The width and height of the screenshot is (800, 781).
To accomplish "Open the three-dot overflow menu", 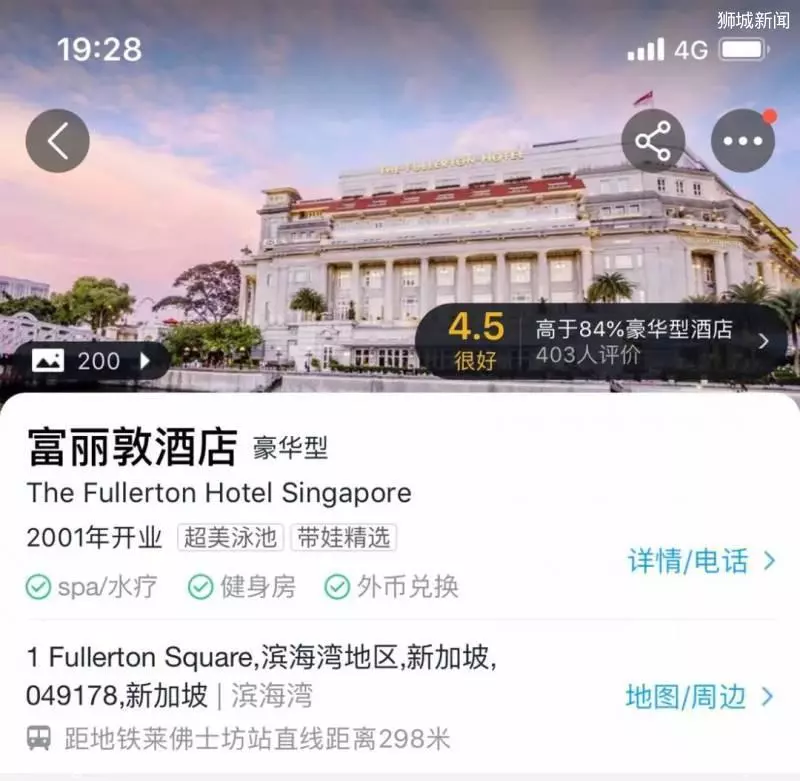I will click(742, 141).
